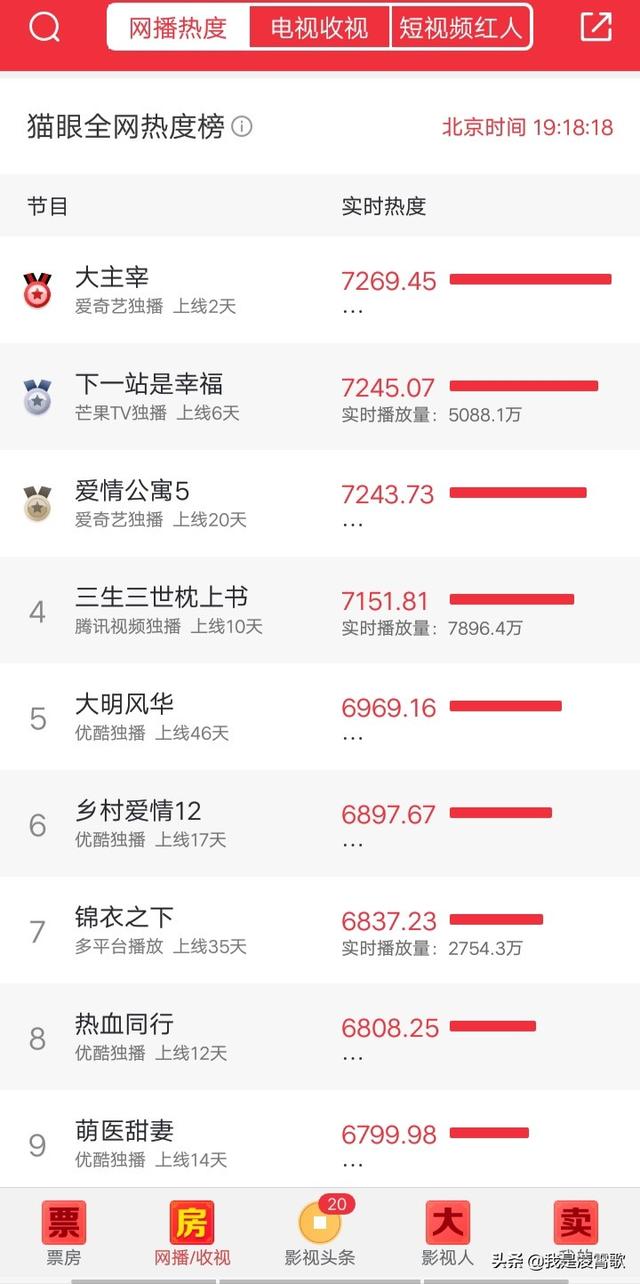Viewport: 640px width, 1284px height.
Task: Select the 网播热度 tab
Action: [x=179, y=28]
